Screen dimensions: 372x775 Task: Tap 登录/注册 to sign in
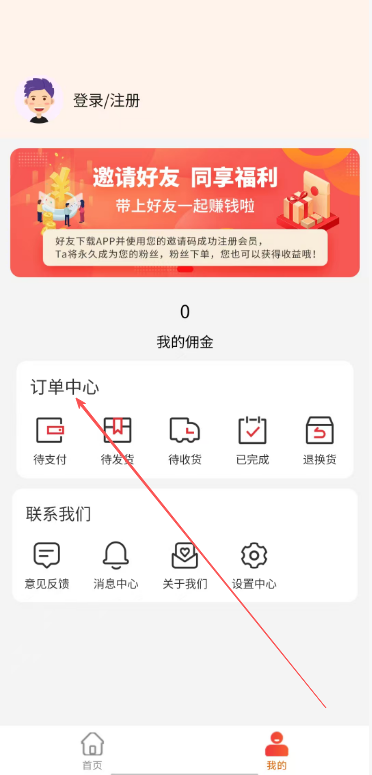107,101
